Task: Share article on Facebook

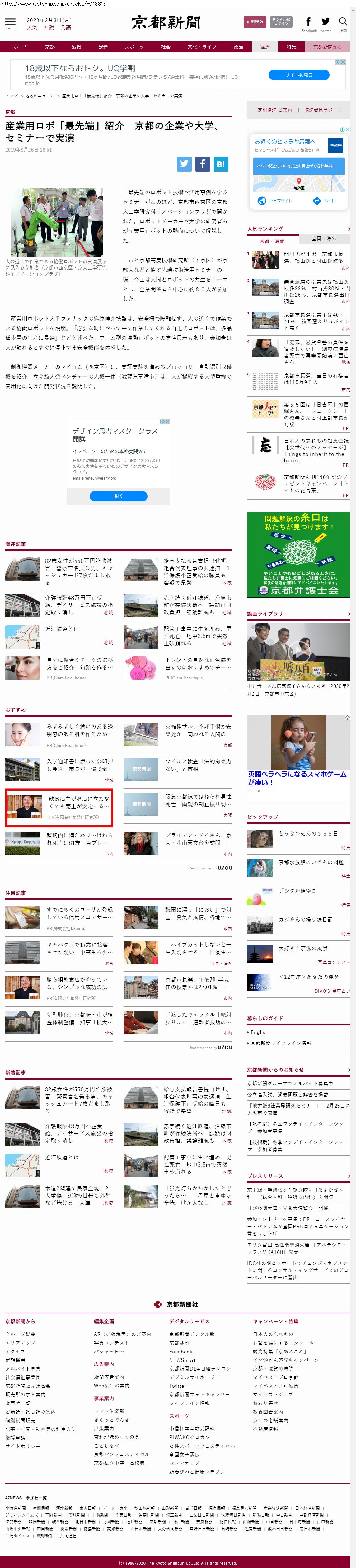Action: click(203, 163)
